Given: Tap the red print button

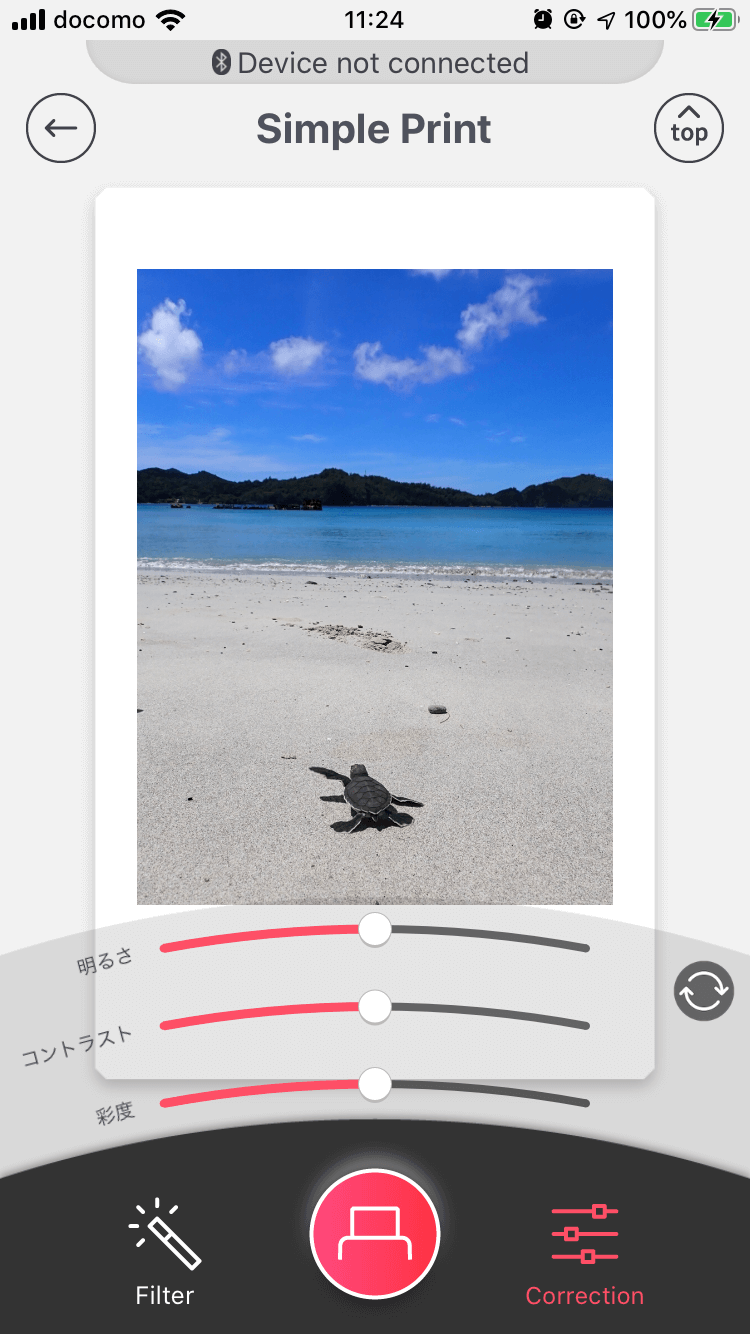Looking at the screenshot, I should [375, 1233].
